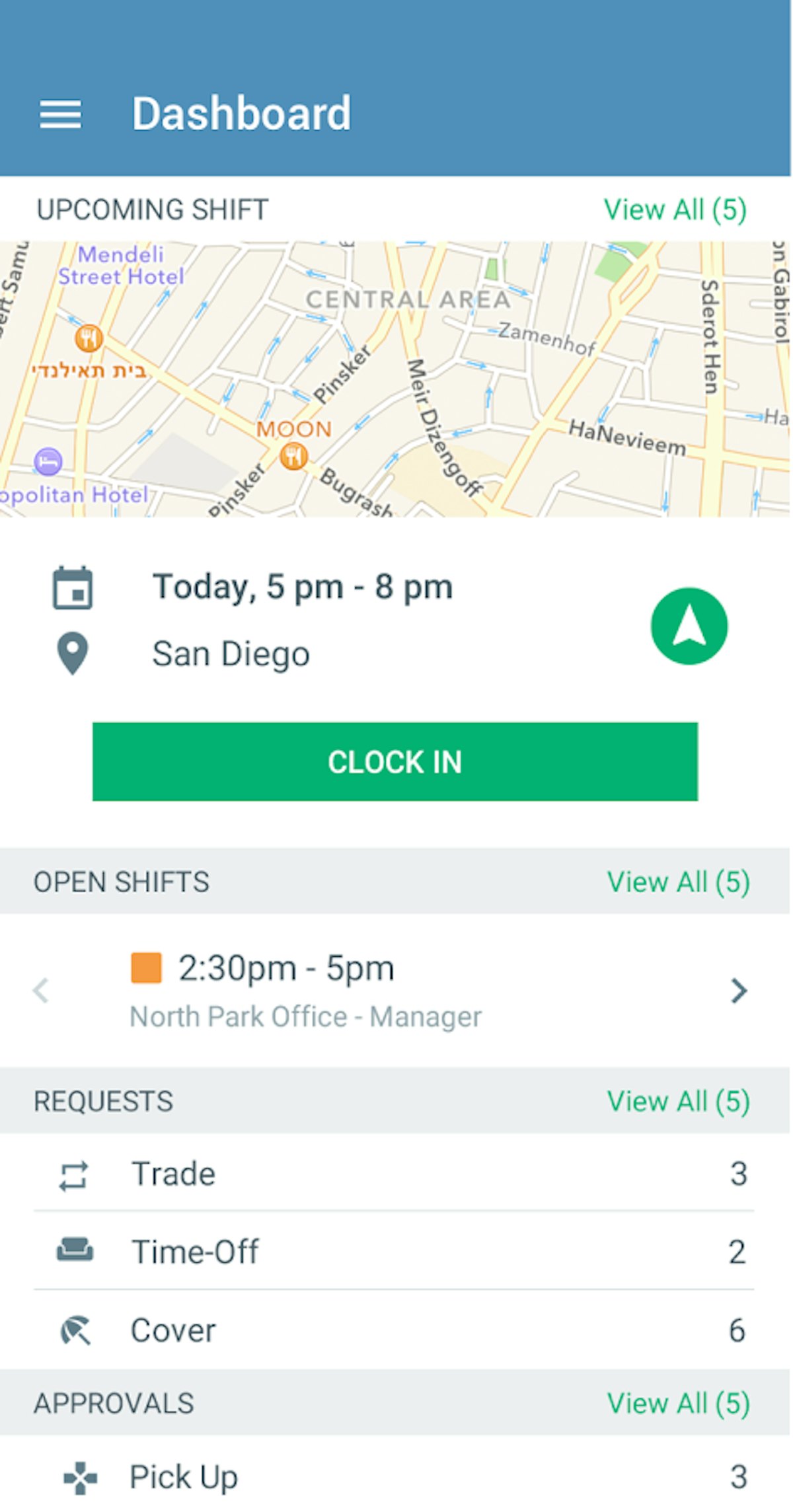The image size is (793, 1512).
Task: Click the calendar icon next to today's shift
Action: (71, 587)
